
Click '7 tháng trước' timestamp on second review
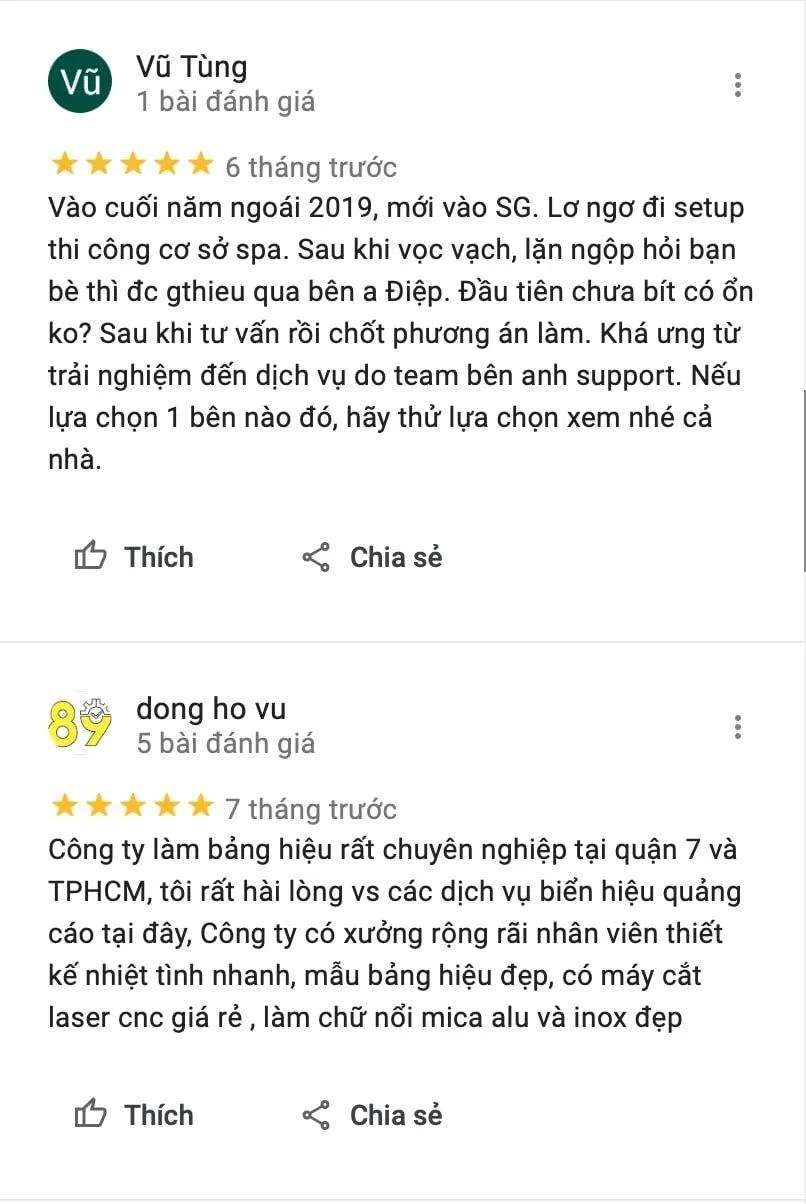(x=310, y=808)
